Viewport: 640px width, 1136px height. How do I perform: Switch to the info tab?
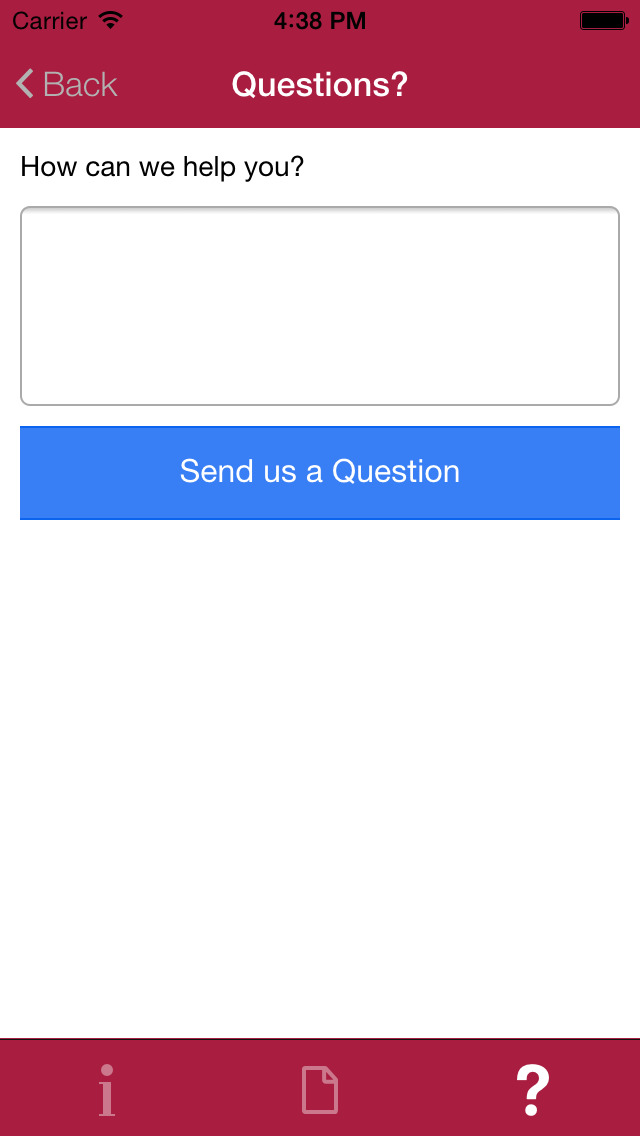(x=107, y=1089)
